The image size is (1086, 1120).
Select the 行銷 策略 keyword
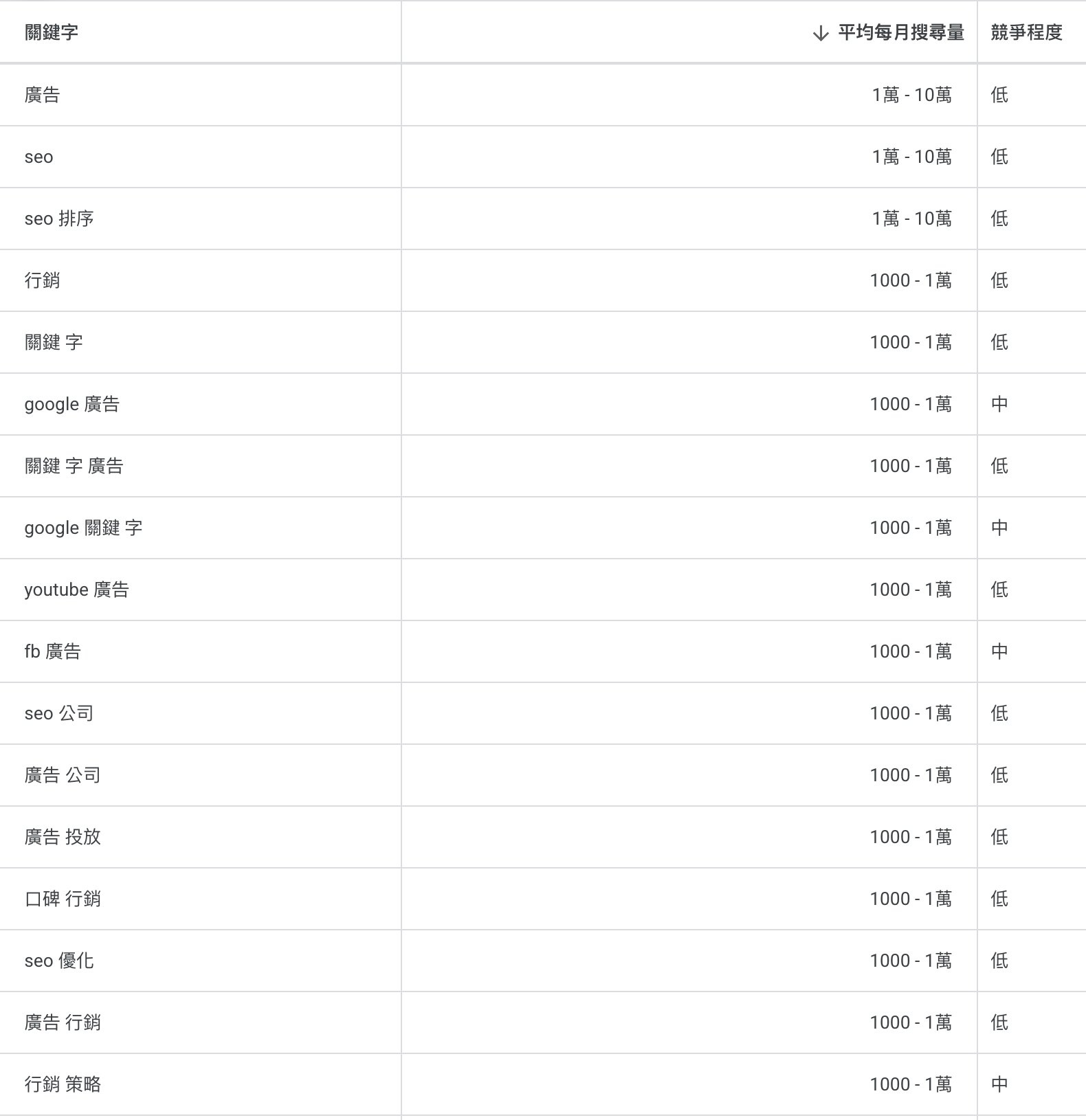tap(62, 1084)
